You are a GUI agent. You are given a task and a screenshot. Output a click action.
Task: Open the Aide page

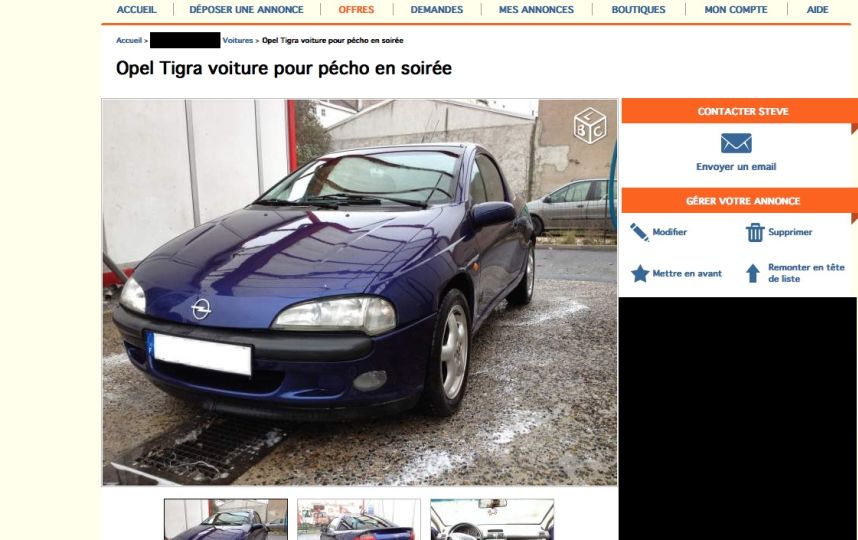click(x=817, y=10)
